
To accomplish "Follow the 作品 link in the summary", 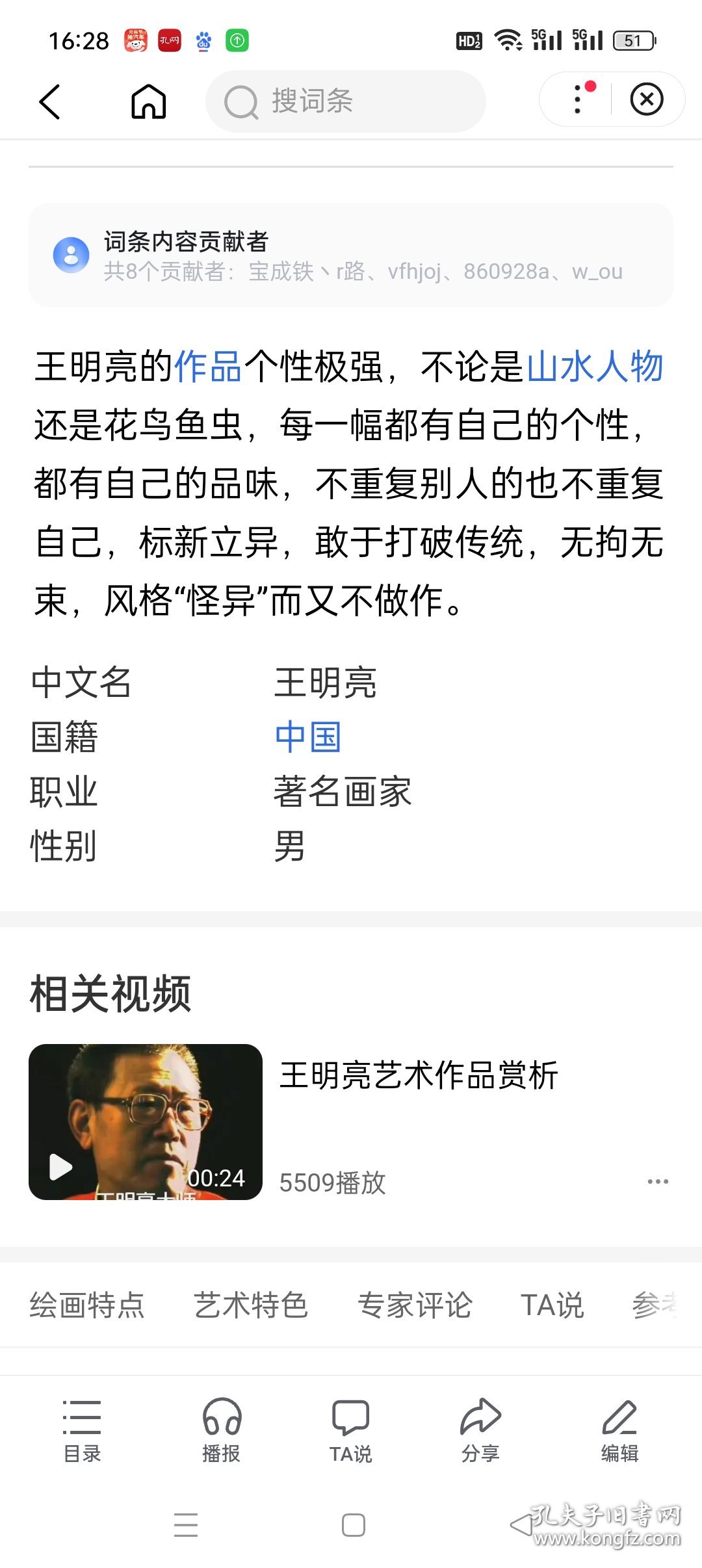I will tap(208, 366).
